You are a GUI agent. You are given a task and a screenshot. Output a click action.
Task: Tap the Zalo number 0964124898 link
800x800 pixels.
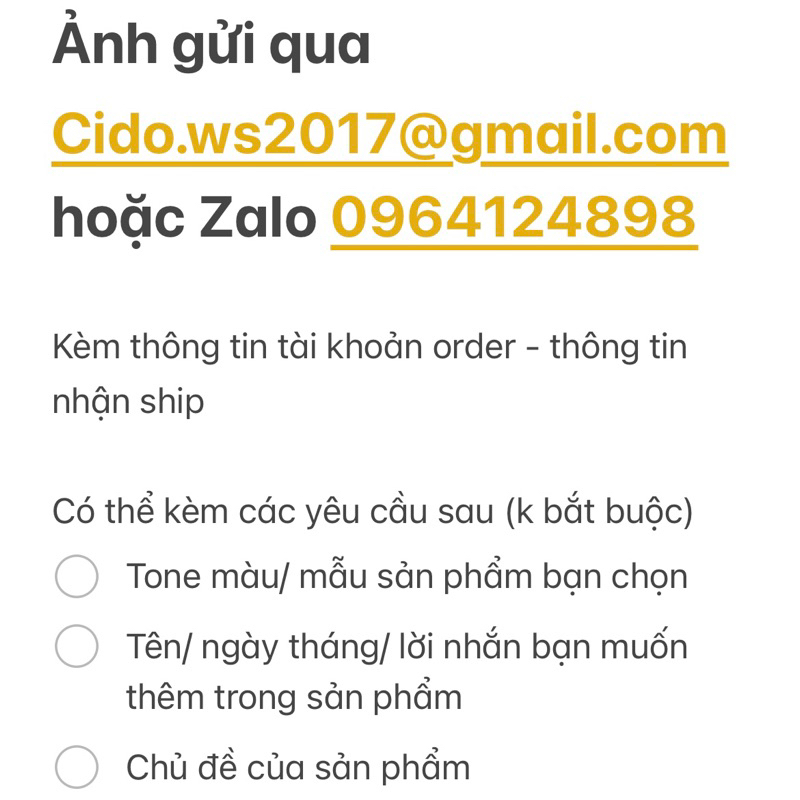[513, 217]
